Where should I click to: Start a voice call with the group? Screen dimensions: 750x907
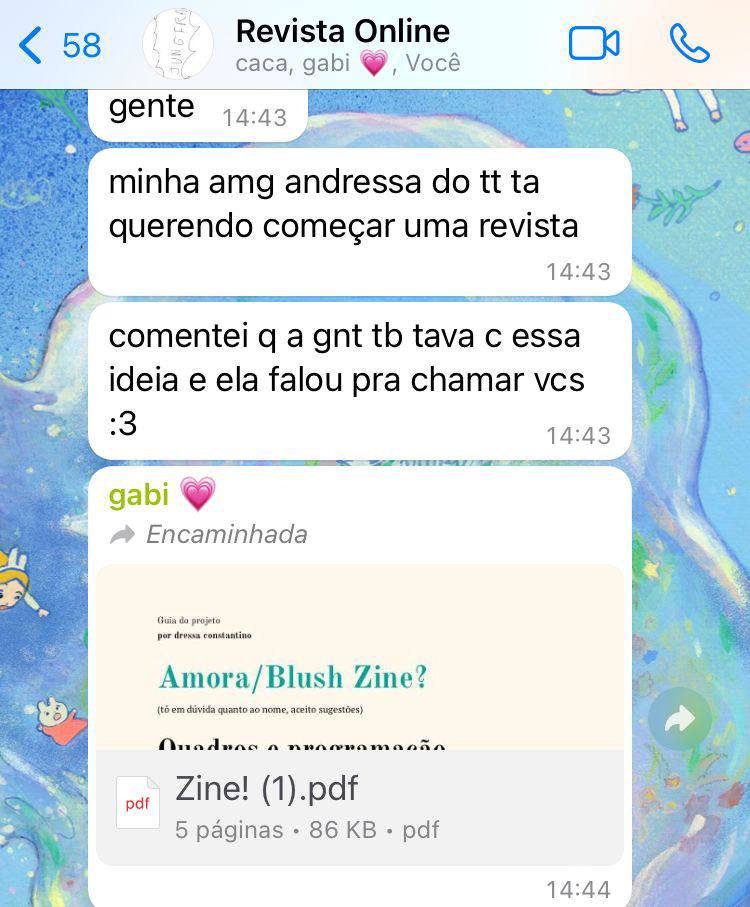(x=689, y=44)
